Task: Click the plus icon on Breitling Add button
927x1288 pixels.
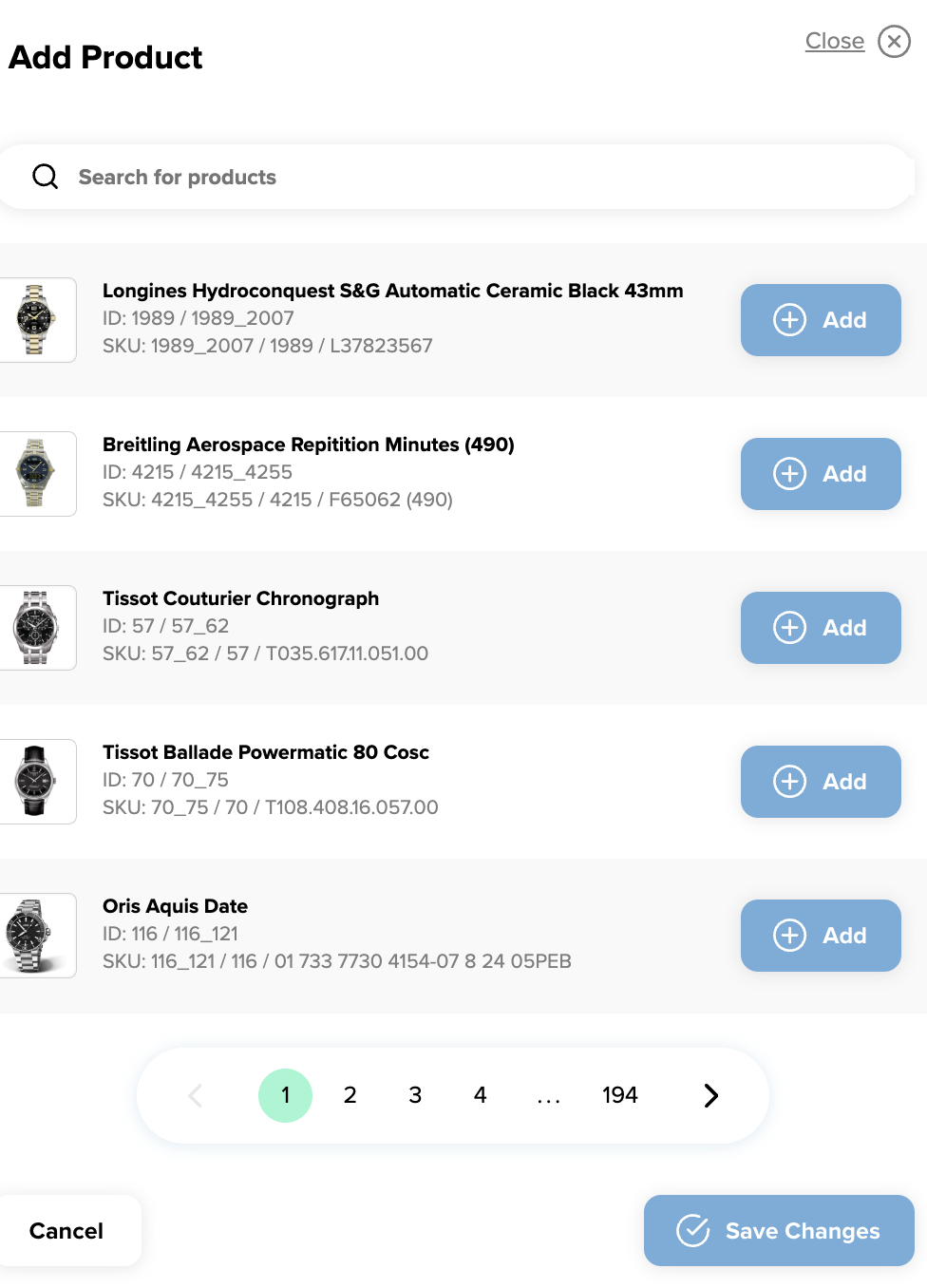Action: pos(789,474)
